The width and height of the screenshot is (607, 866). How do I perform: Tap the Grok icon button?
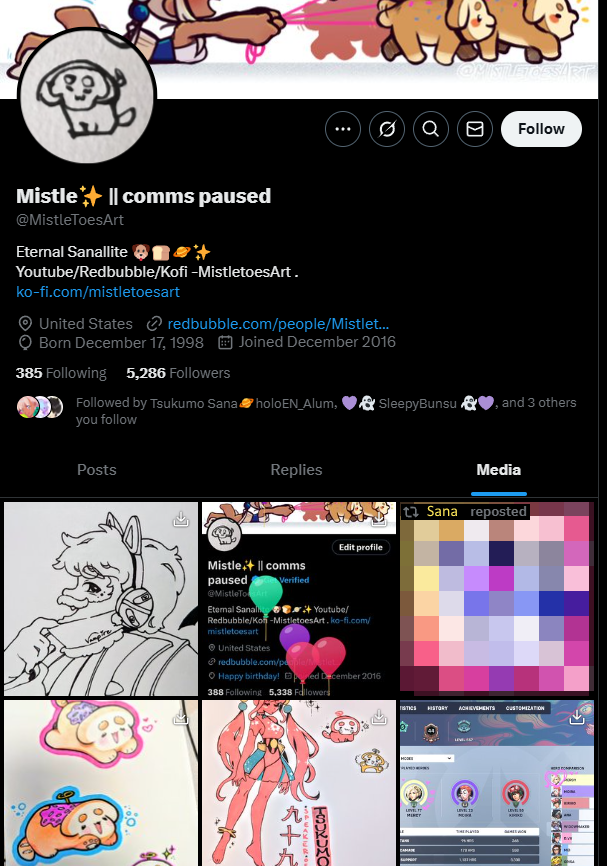tap(386, 129)
